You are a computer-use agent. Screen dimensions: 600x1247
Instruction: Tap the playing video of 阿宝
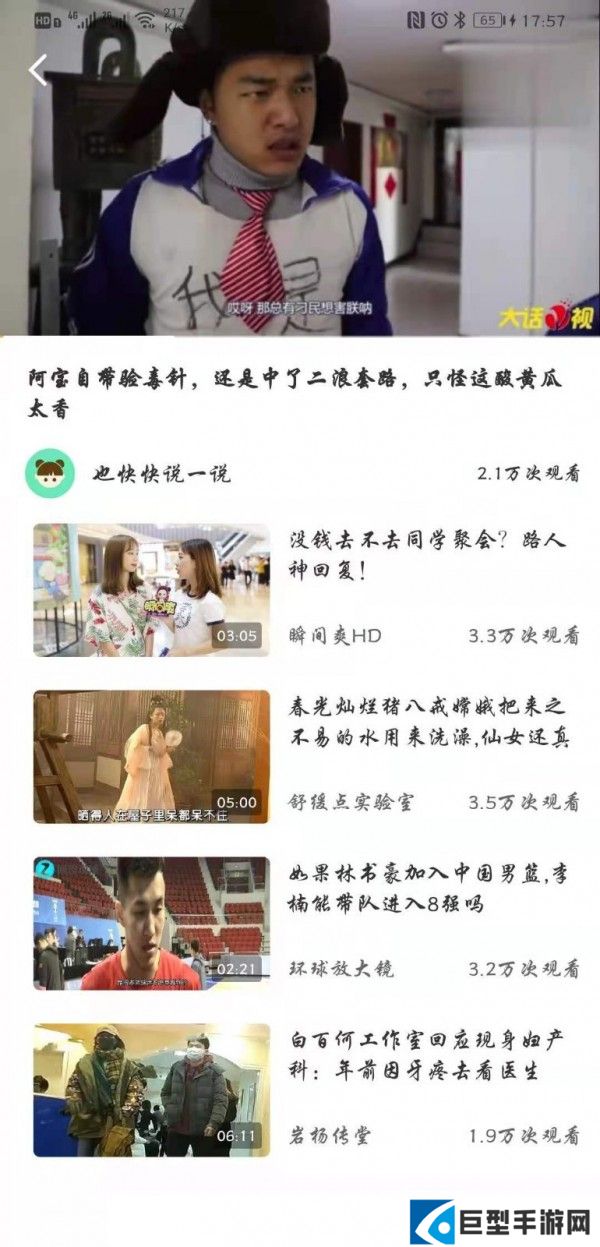click(300, 190)
